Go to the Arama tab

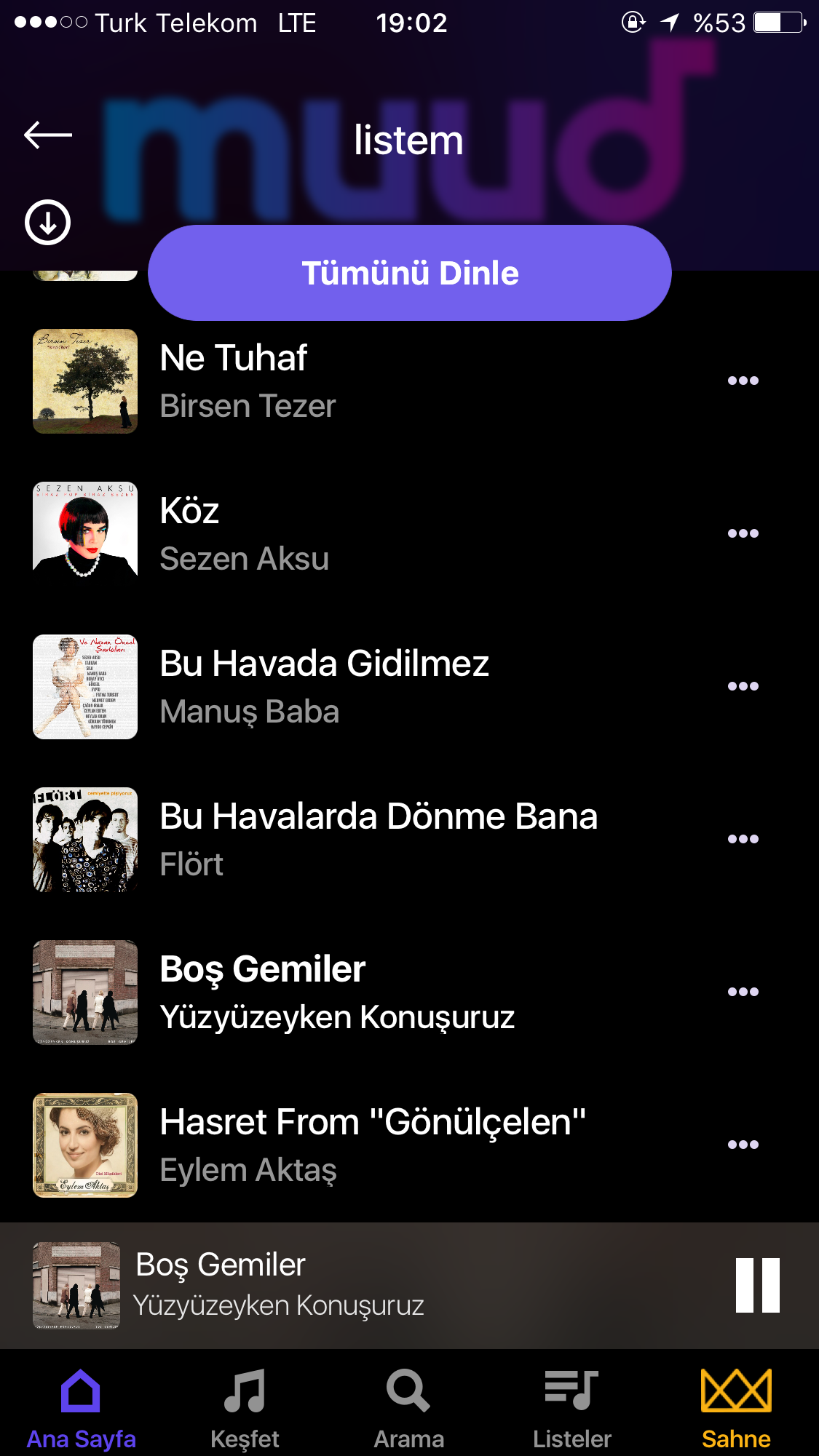point(408,1408)
